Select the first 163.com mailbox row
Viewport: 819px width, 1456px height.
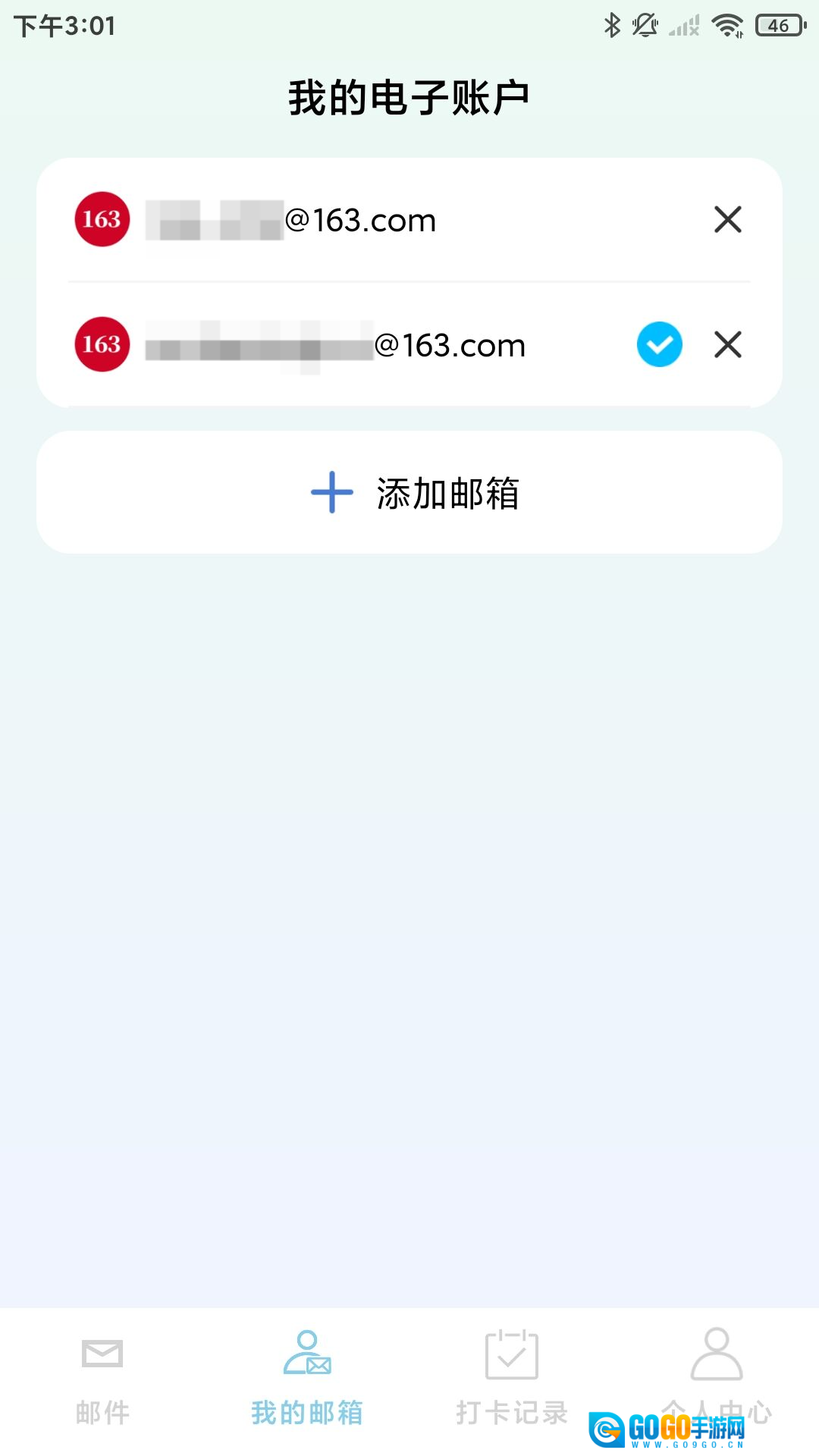tap(364, 220)
